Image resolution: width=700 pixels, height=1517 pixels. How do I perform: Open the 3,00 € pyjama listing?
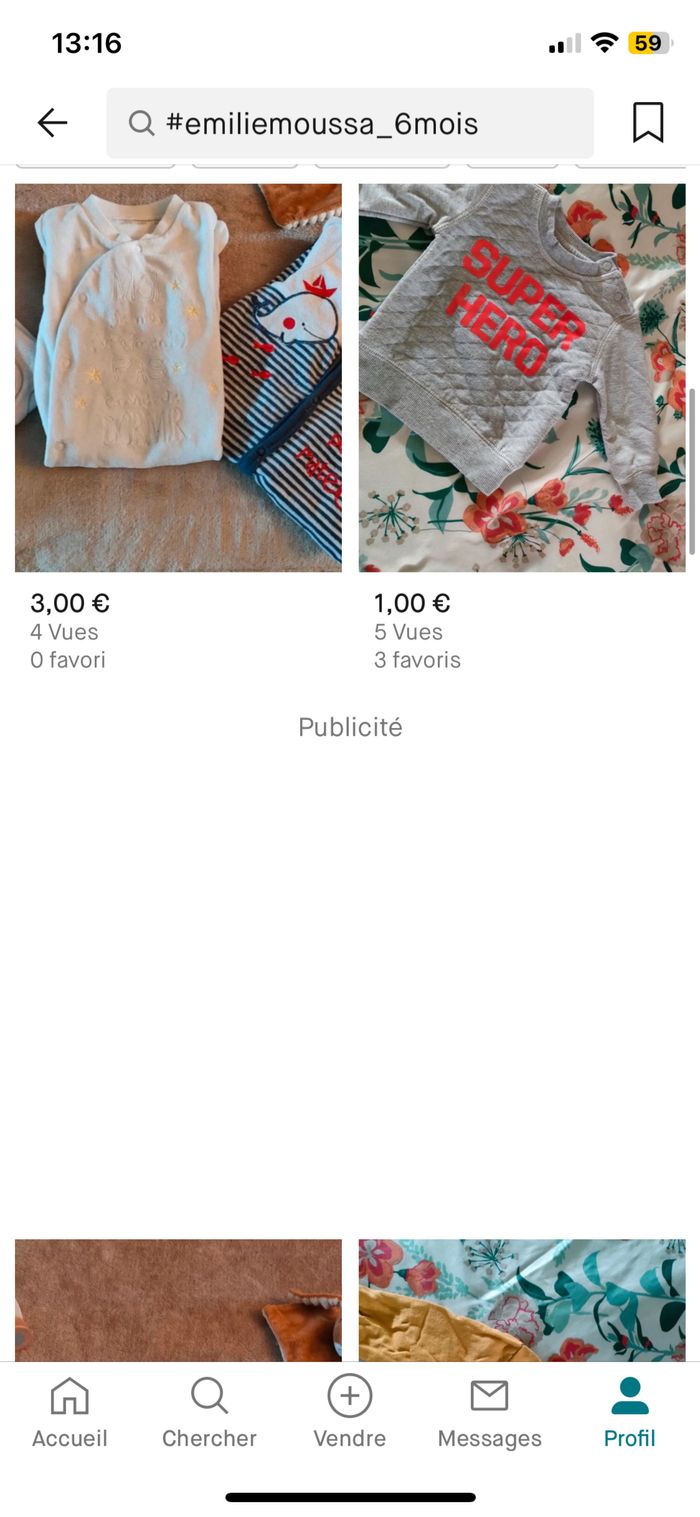[x=178, y=377]
